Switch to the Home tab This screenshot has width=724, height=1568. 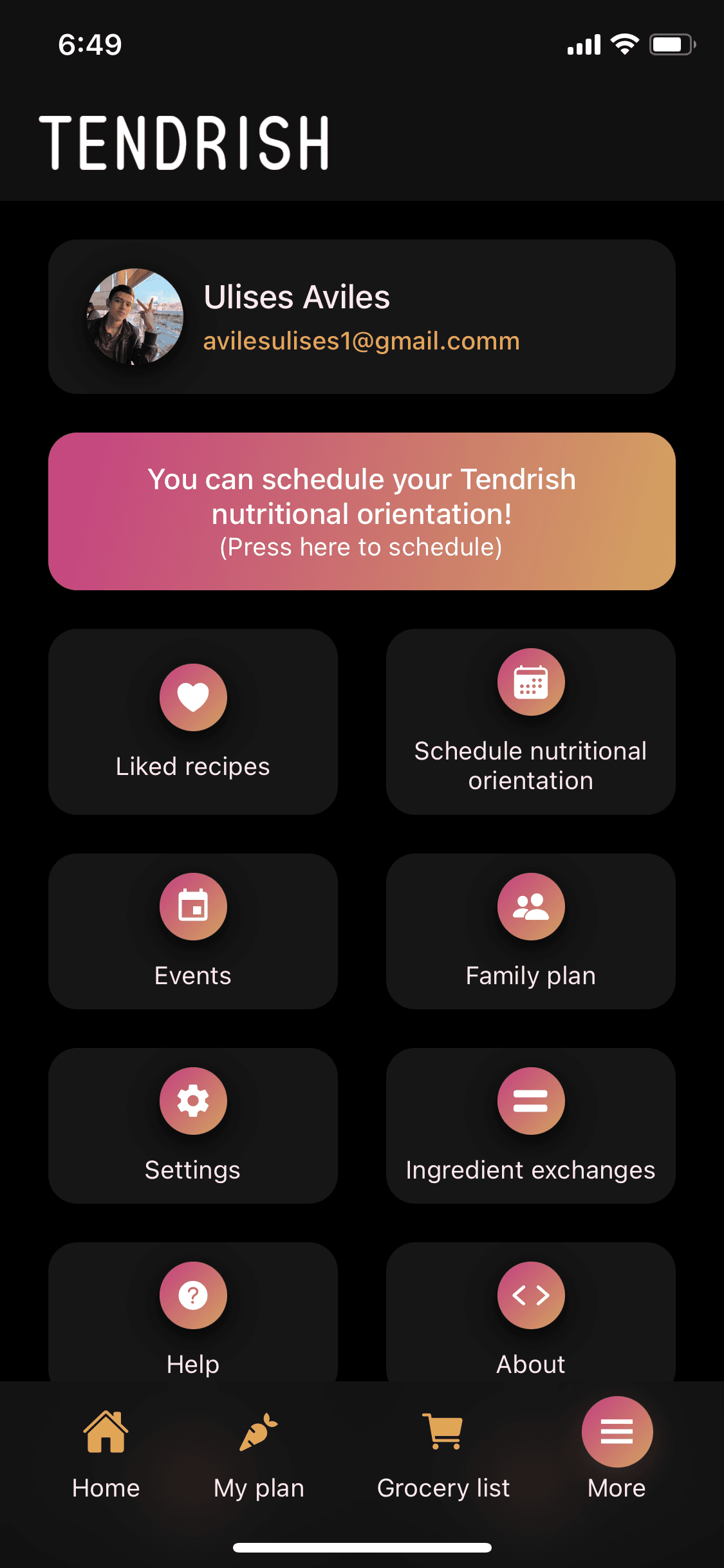(x=106, y=1455)
